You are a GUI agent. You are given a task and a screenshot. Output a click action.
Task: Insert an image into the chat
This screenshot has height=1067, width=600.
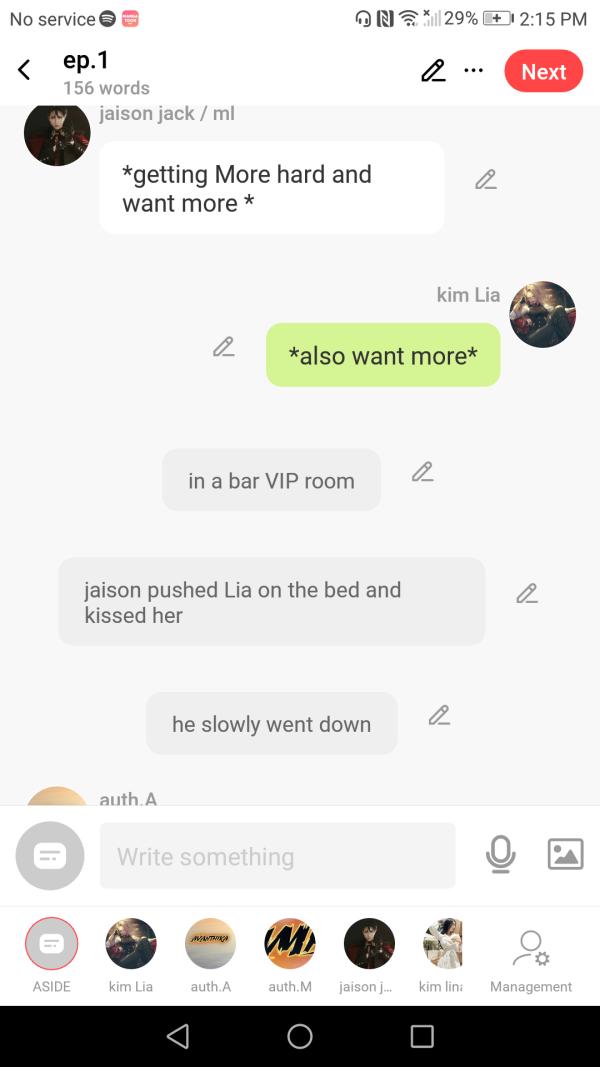click(565, 854)
